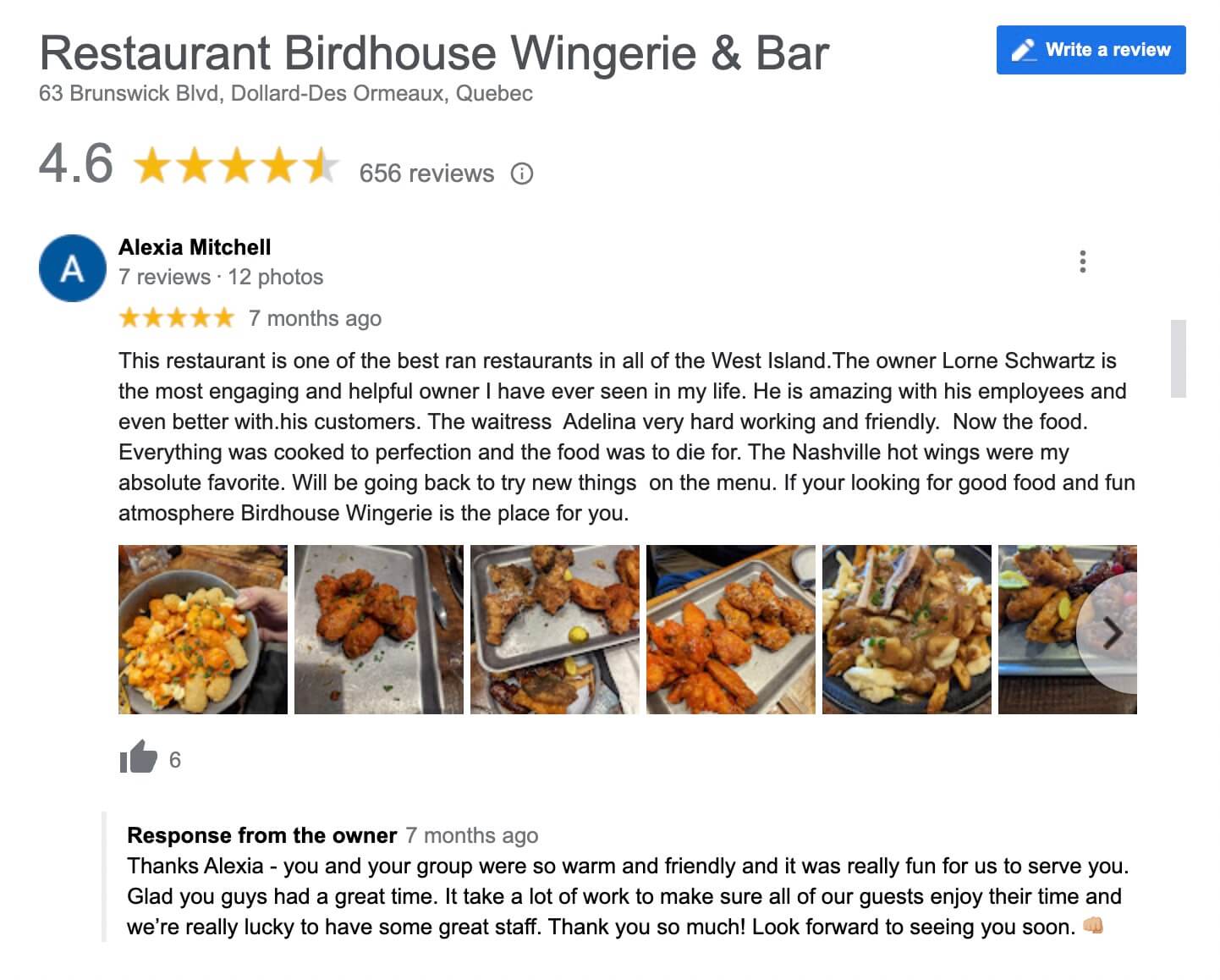The image size is (1220, 980).
Task: Open the cauliflower bowl photo
Action: coord(203,630)
